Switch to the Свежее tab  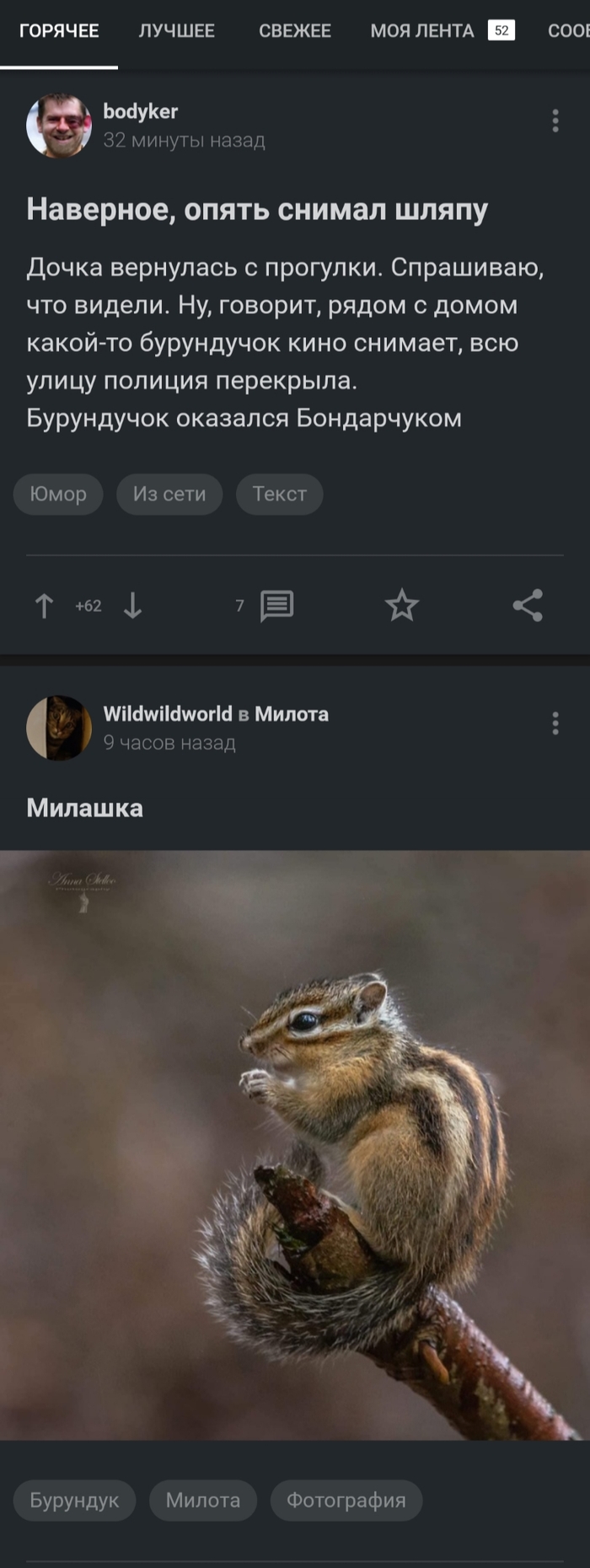(x=294, y=31)
